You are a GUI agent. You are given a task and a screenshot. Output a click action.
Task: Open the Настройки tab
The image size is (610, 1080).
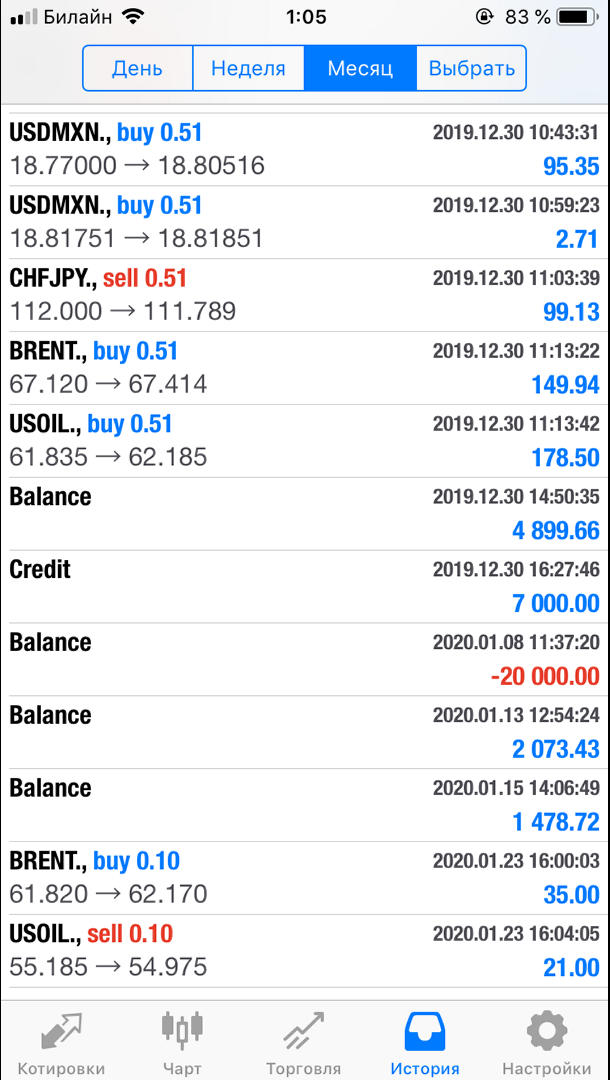[x=547, y=1041]
